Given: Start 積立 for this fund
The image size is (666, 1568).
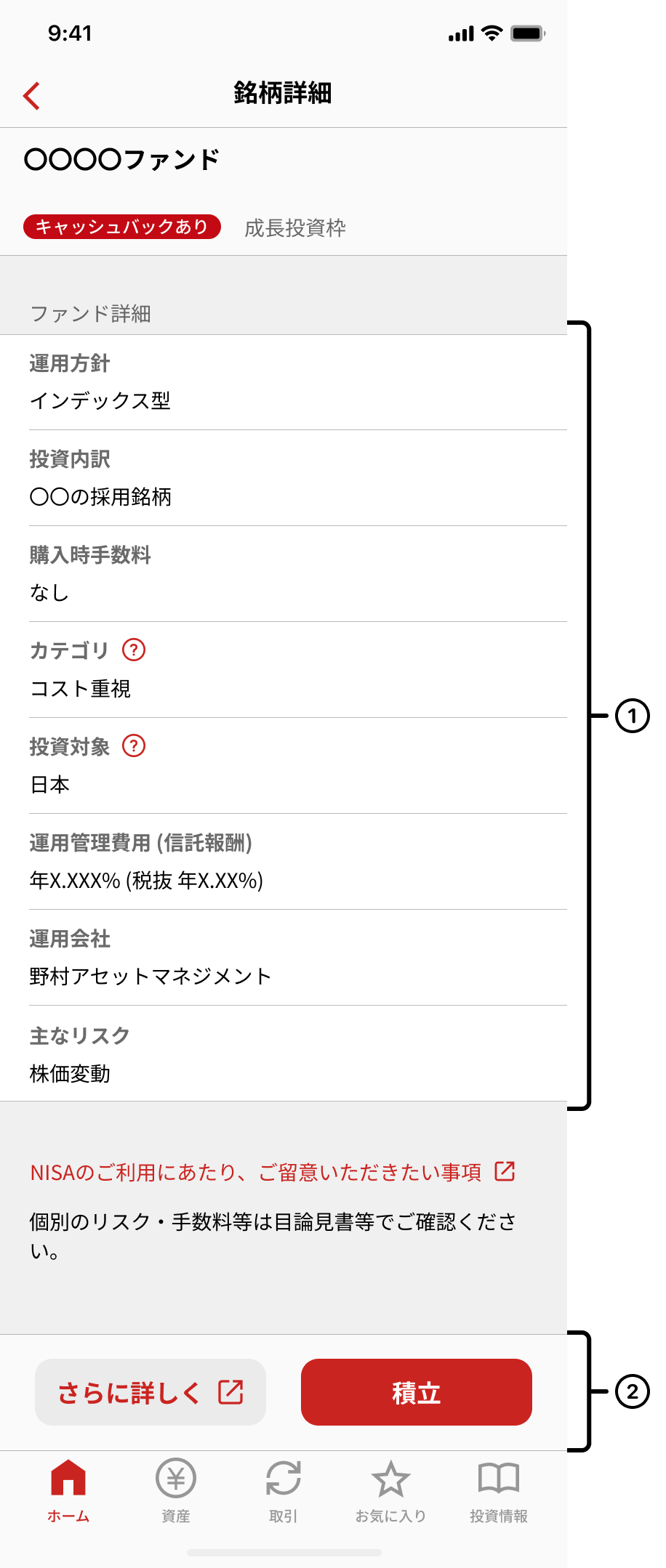Looking at the screenshot, I should (416, 1392).
